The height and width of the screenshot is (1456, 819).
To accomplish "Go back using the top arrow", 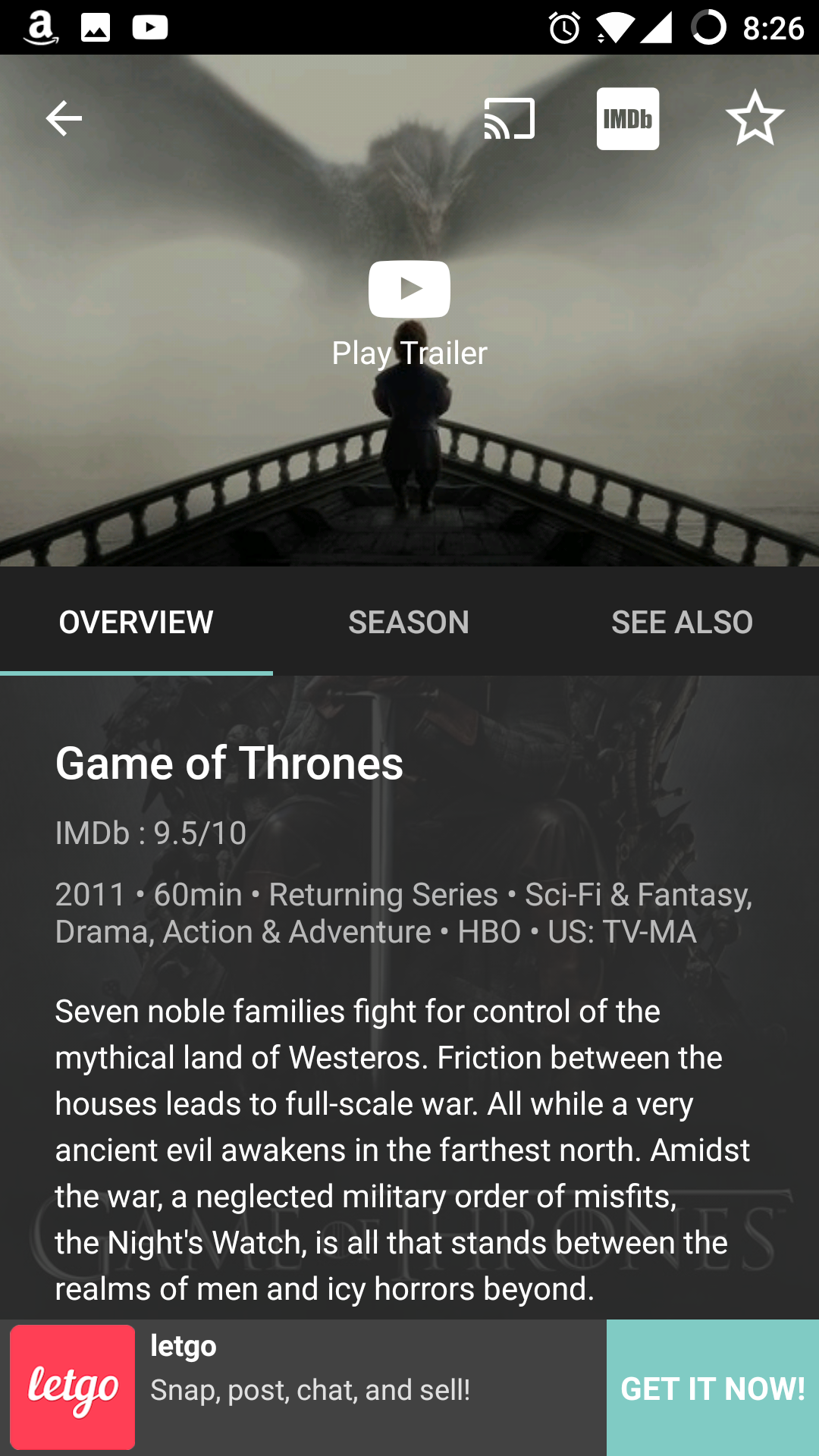I will (x=64, y=118).
